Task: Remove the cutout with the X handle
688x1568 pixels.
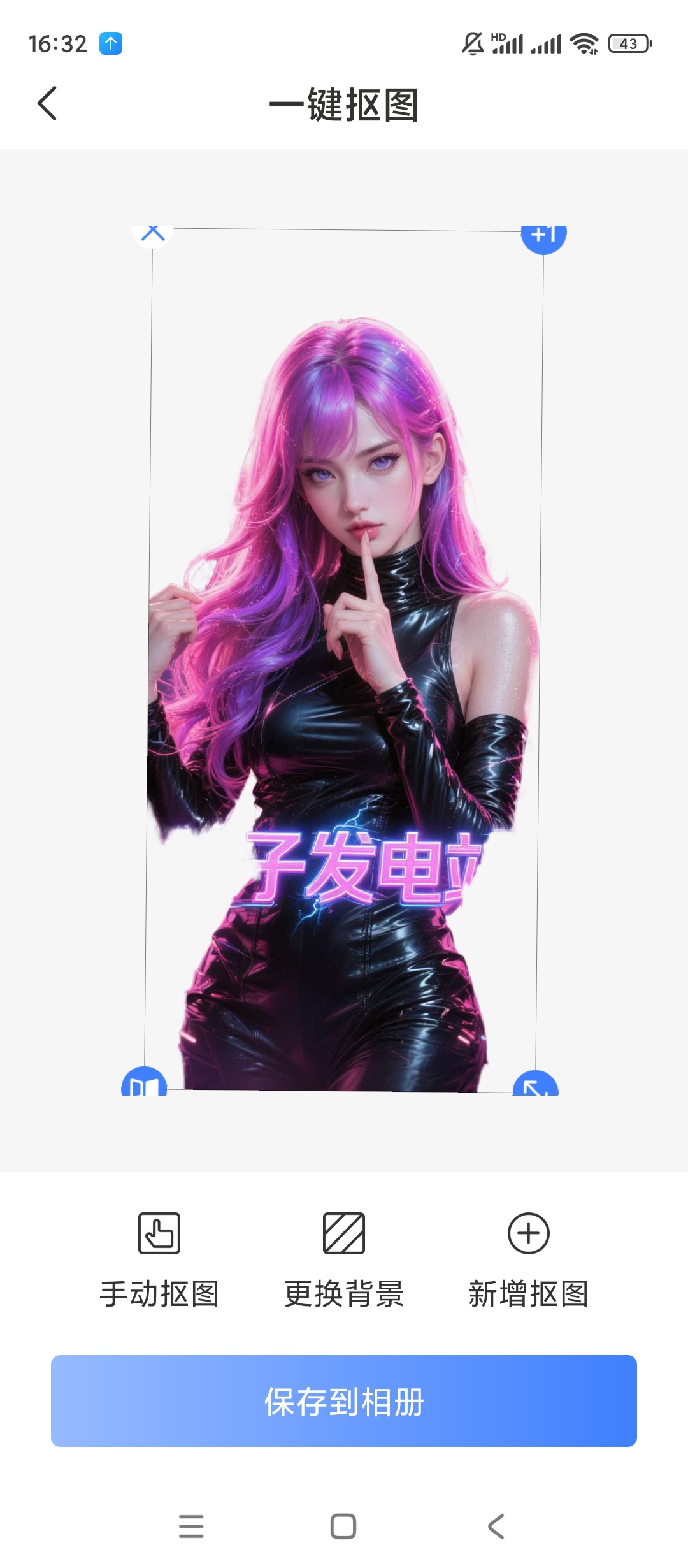Action: tap(153, 234)
